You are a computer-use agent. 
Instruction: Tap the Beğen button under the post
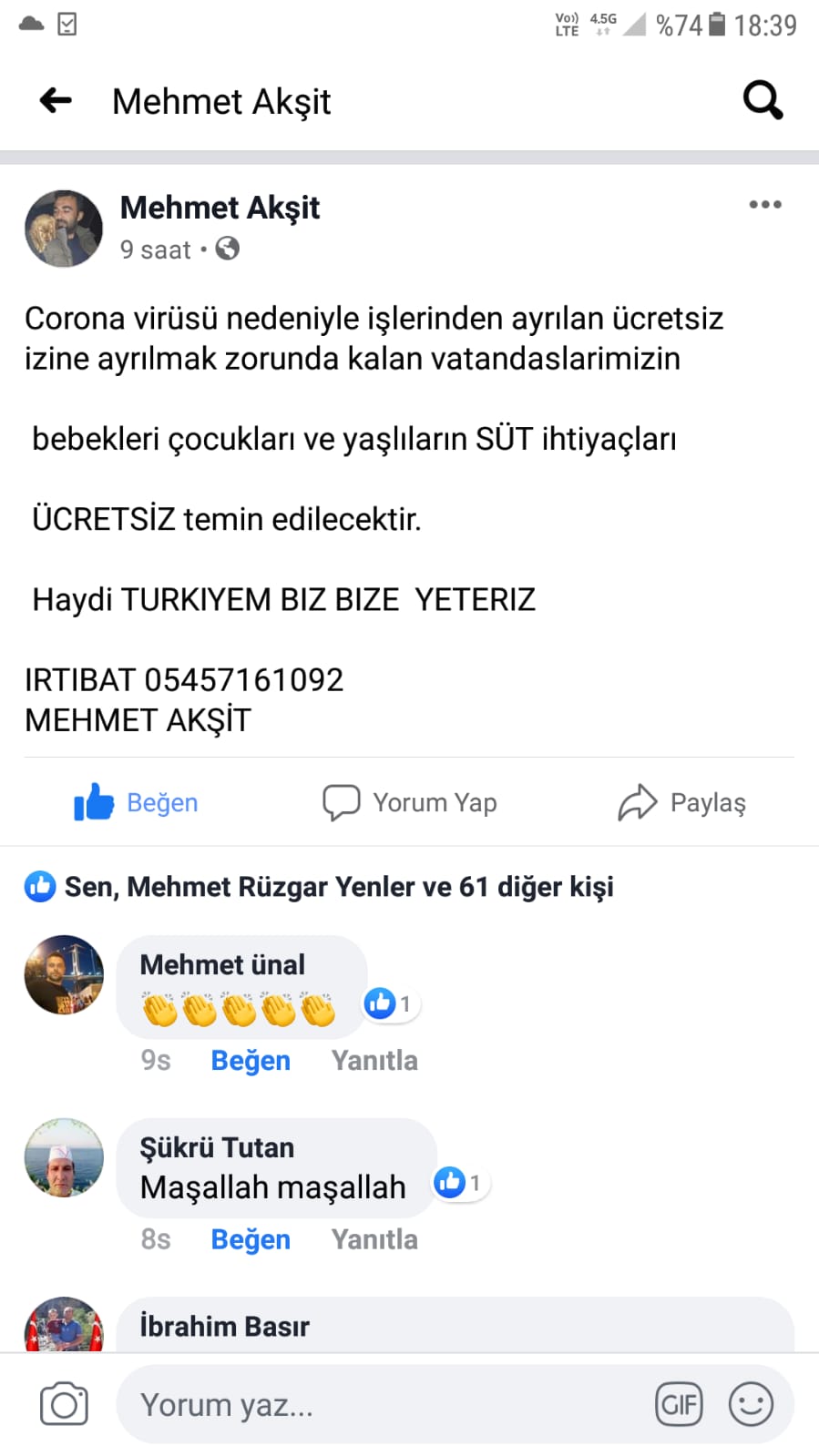click(137, 802)
